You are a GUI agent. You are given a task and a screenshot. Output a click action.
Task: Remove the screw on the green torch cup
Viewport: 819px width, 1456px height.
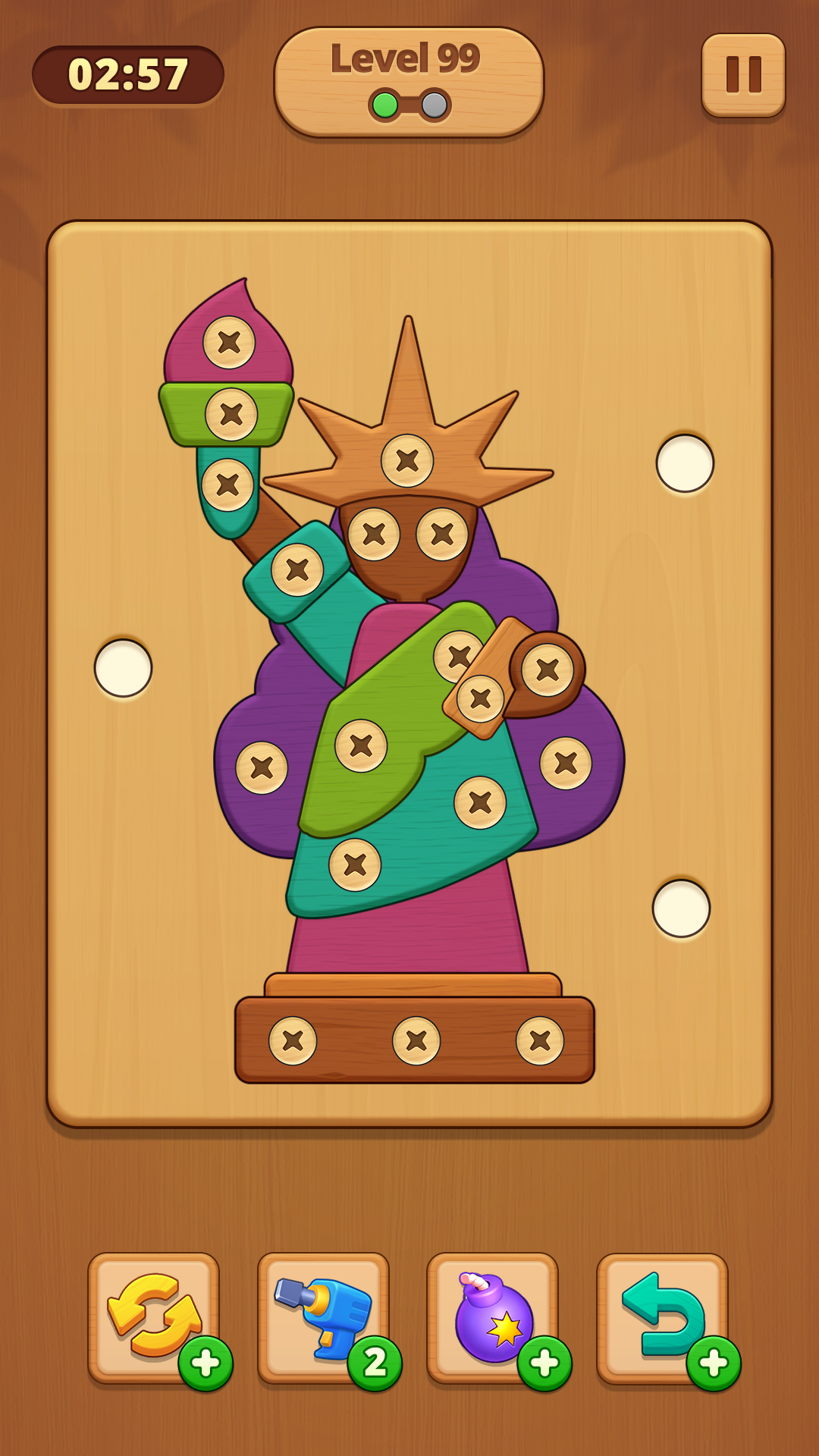click(x=231, y=415)
